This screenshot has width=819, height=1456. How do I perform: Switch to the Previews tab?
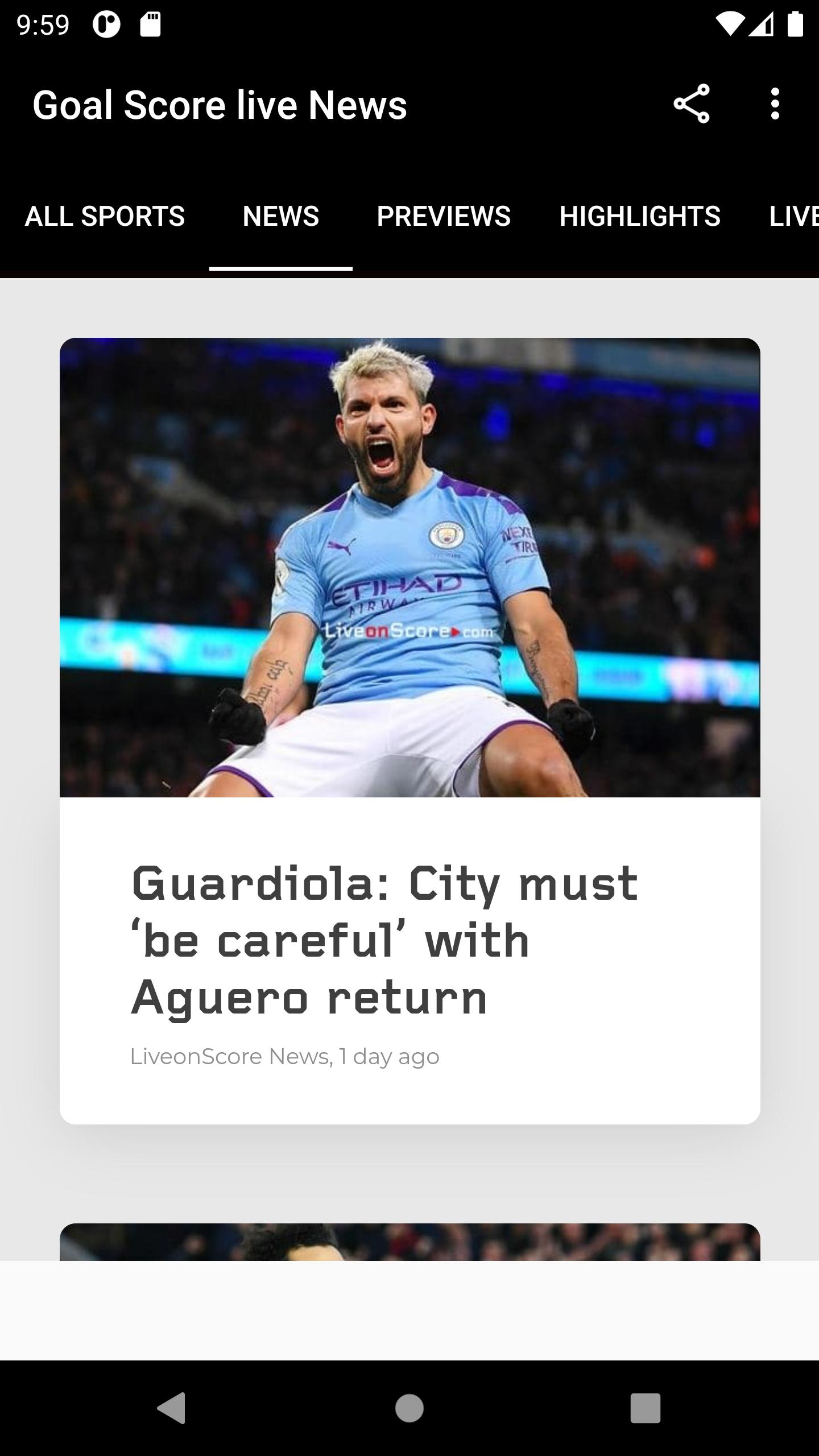click(x=444, y=216)
